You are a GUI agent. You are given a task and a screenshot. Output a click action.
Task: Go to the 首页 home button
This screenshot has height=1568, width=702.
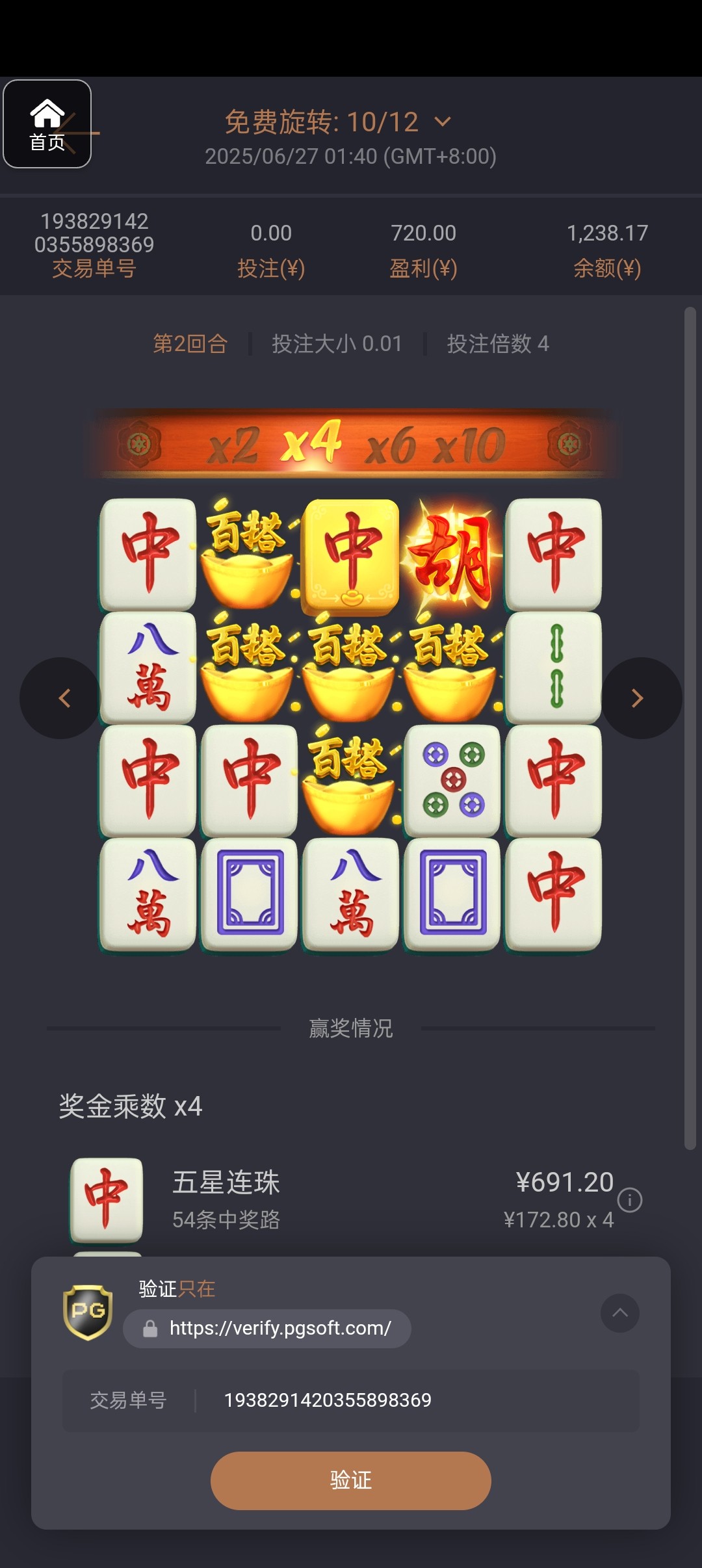[47, 124]
